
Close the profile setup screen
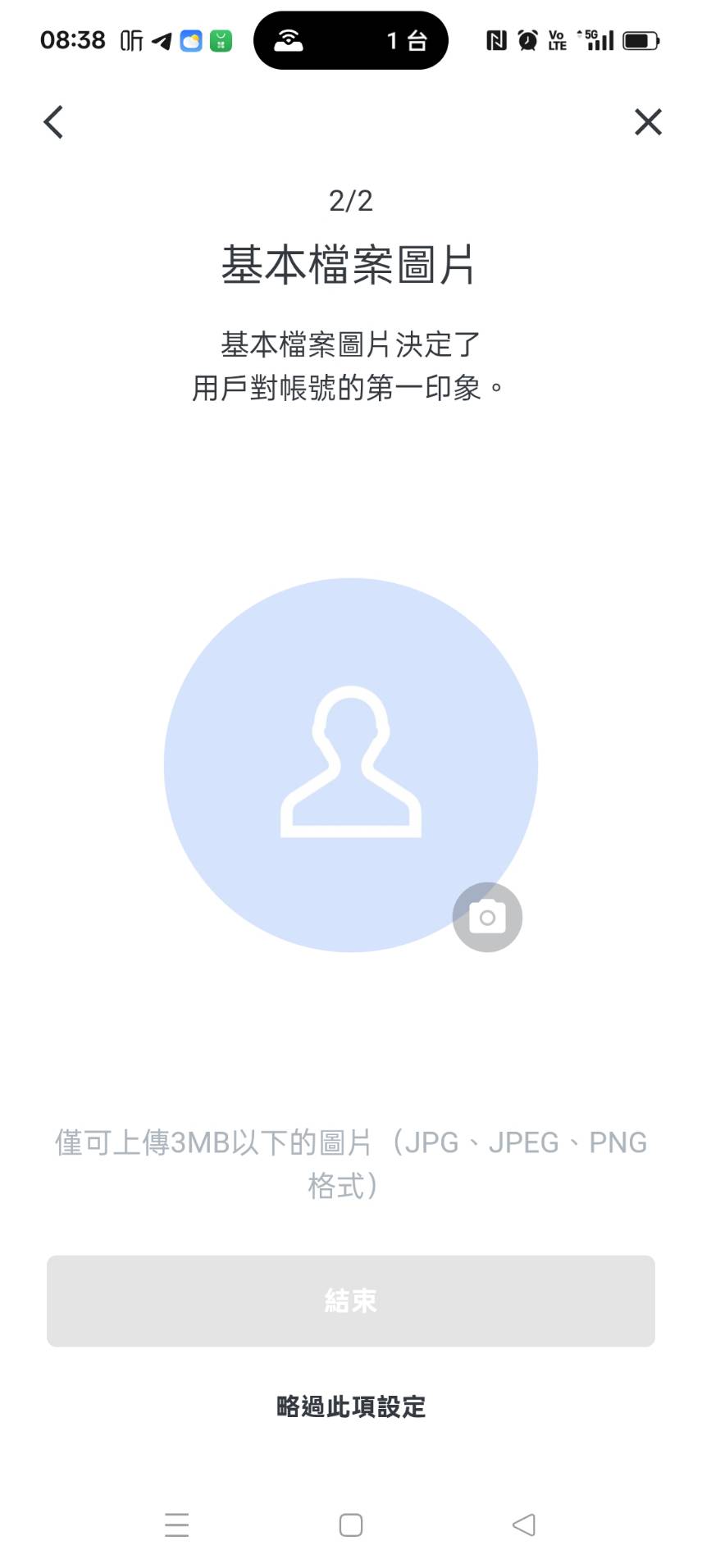point(647,122)
